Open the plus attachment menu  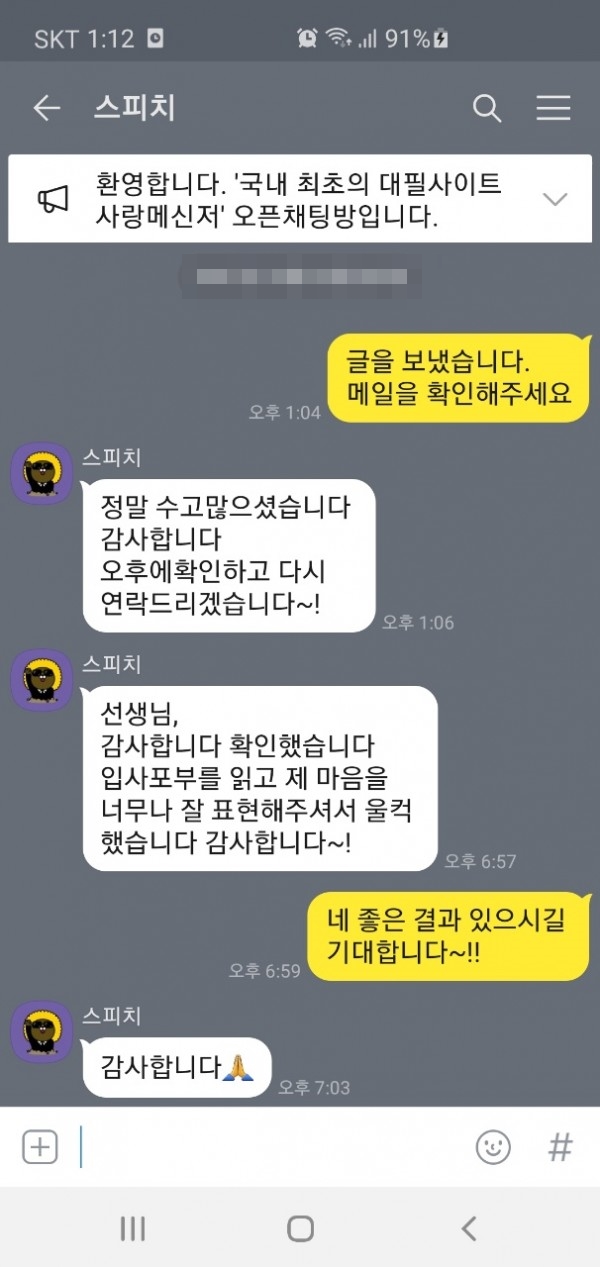point(40,1147)
